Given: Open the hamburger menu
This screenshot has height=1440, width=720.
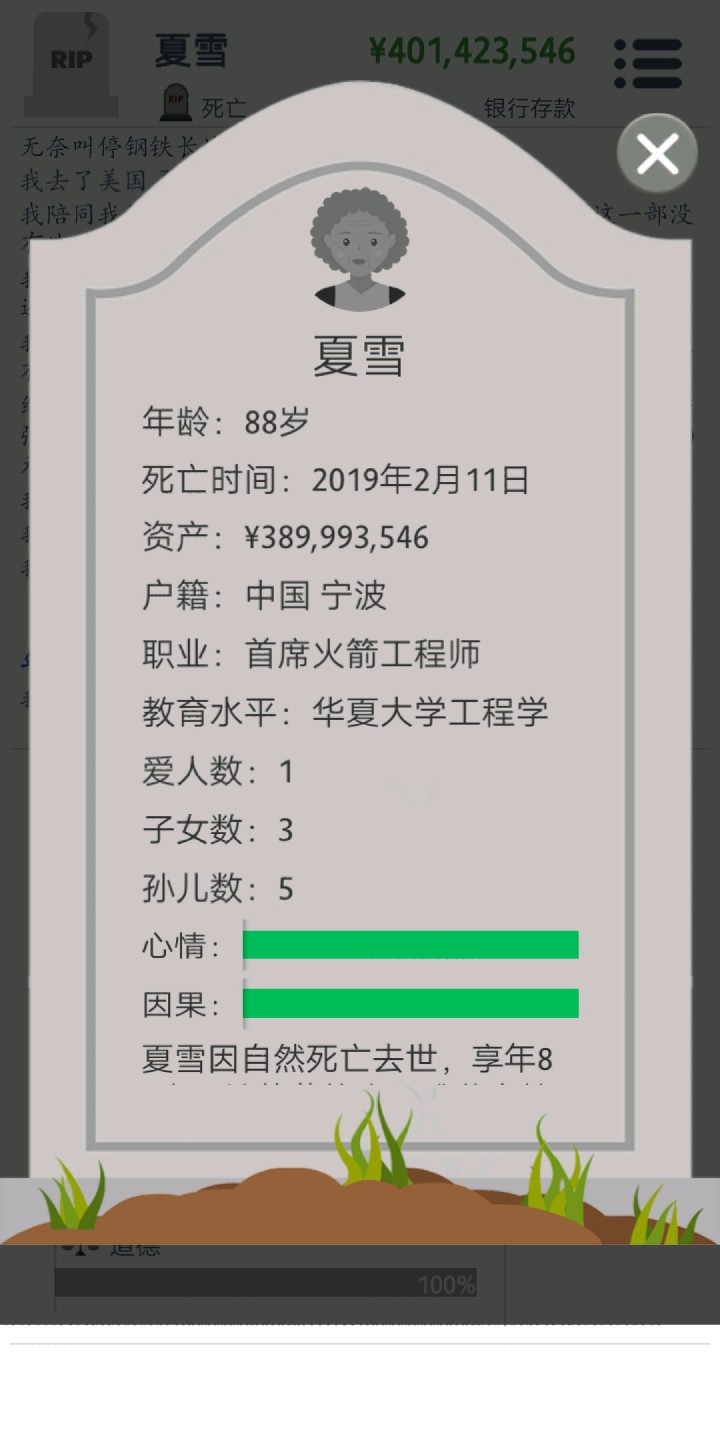Looking at the screenshot, I should tap(648, 64).
